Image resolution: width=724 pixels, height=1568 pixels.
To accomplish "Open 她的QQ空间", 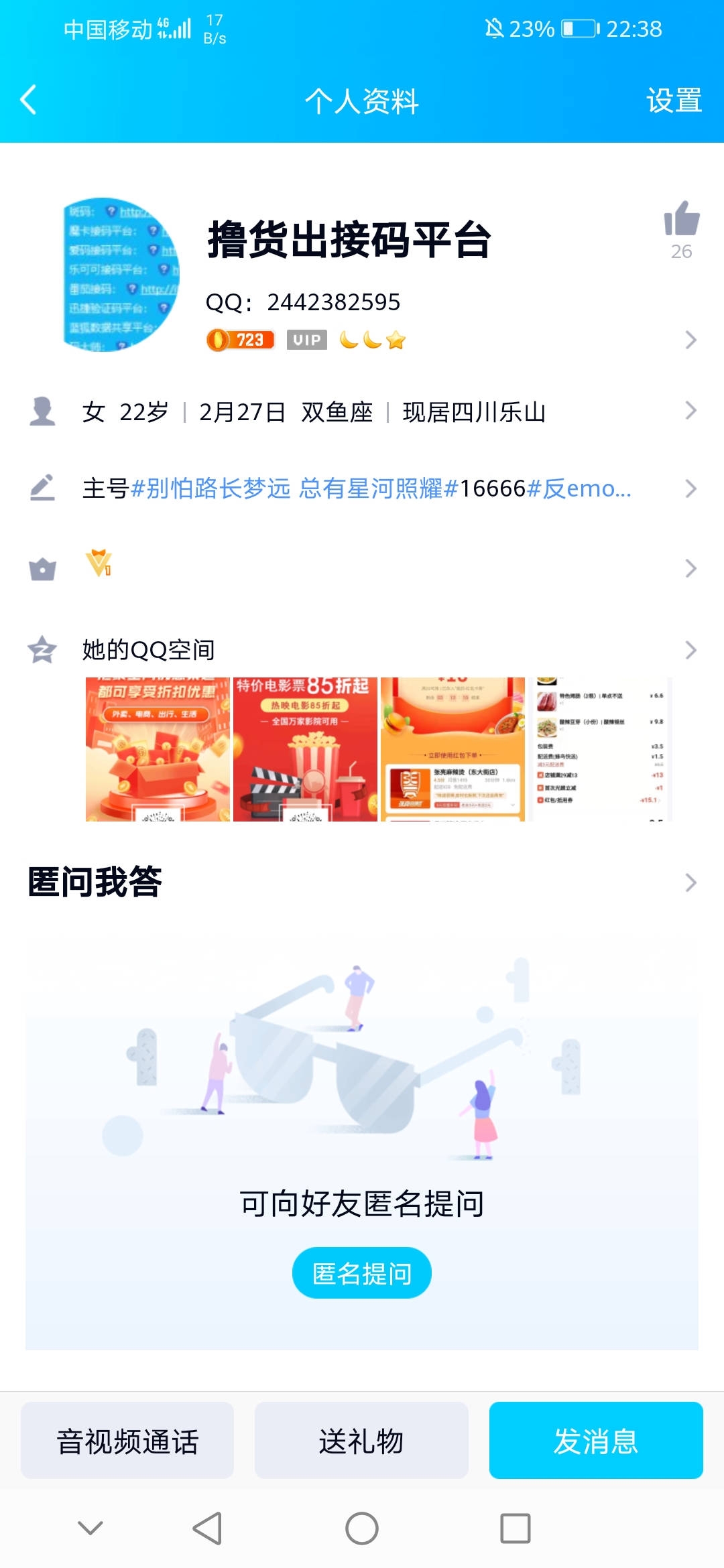I will [362, 649].
